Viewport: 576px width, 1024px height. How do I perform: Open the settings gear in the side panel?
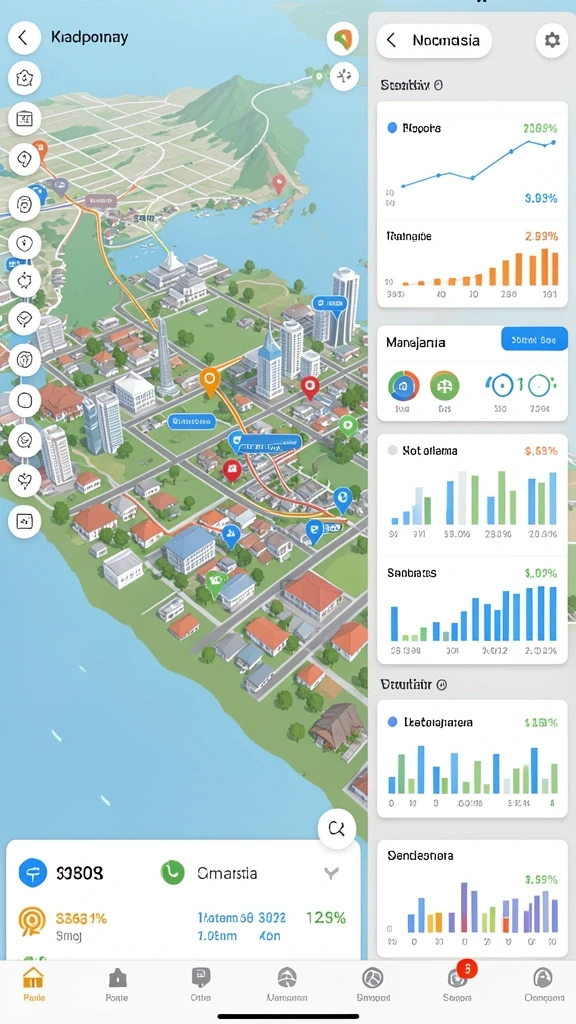tap(552, 40)
